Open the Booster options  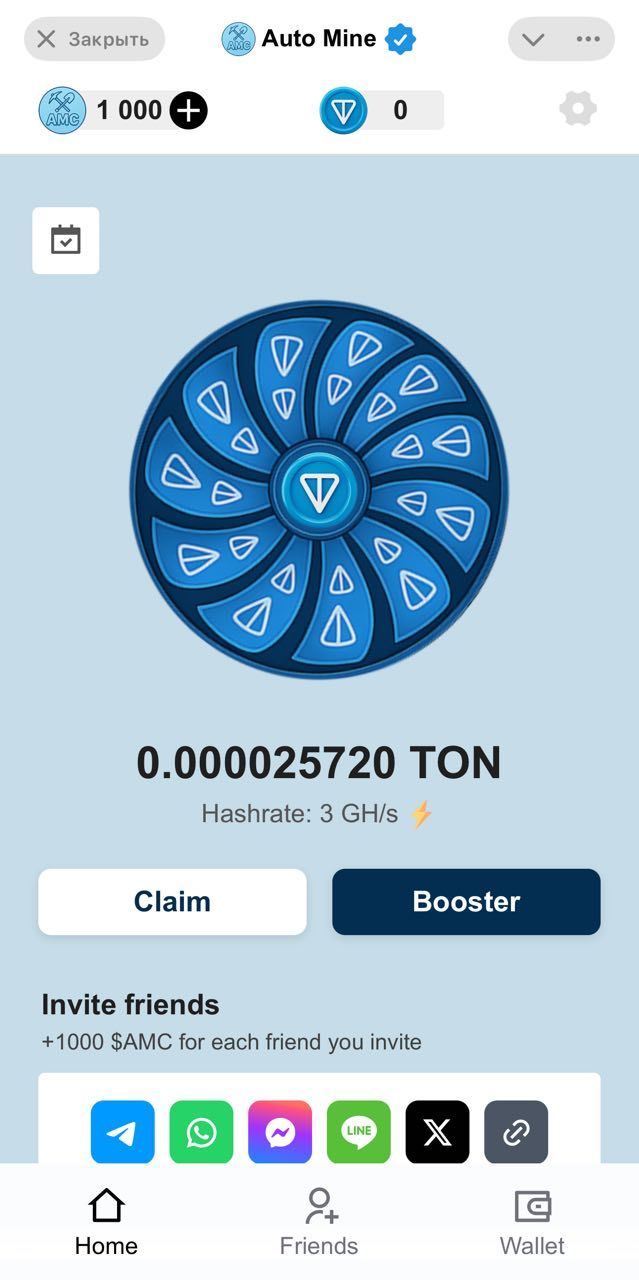click(x=466, y=901)
